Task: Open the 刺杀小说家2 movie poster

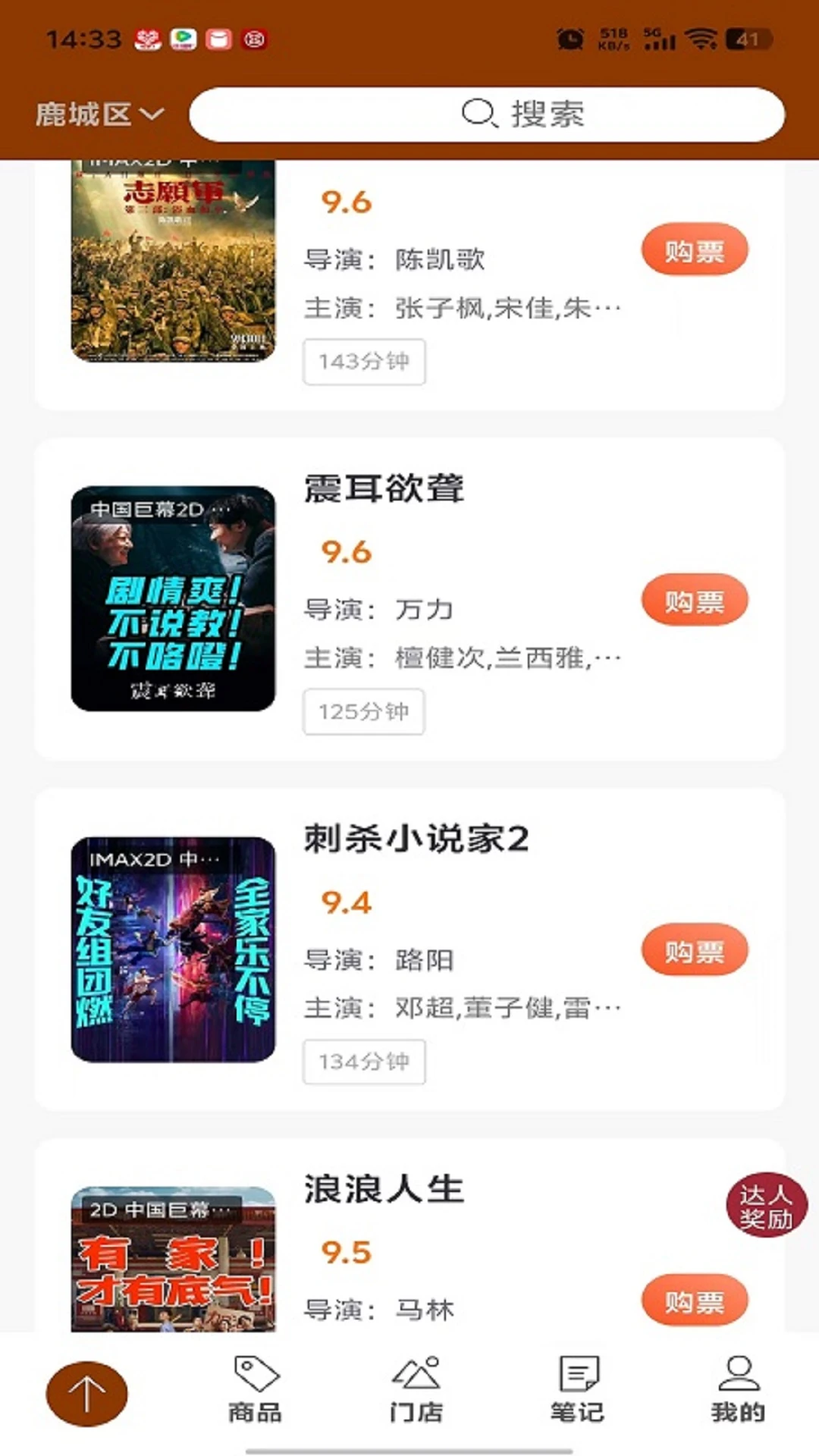Action: pyautogui.click(x=173, y=949)
